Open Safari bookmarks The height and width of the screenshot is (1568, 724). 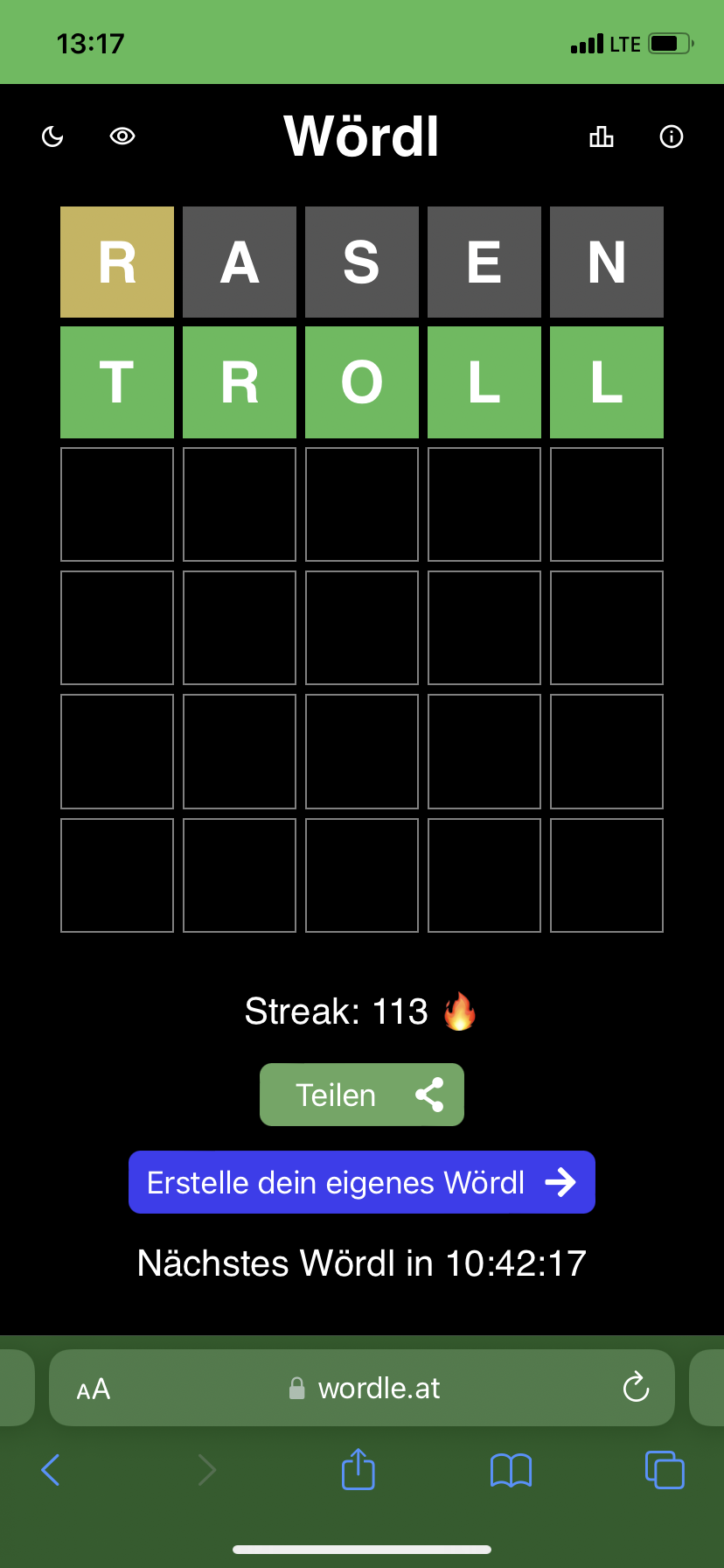[x=512, y=1470]
